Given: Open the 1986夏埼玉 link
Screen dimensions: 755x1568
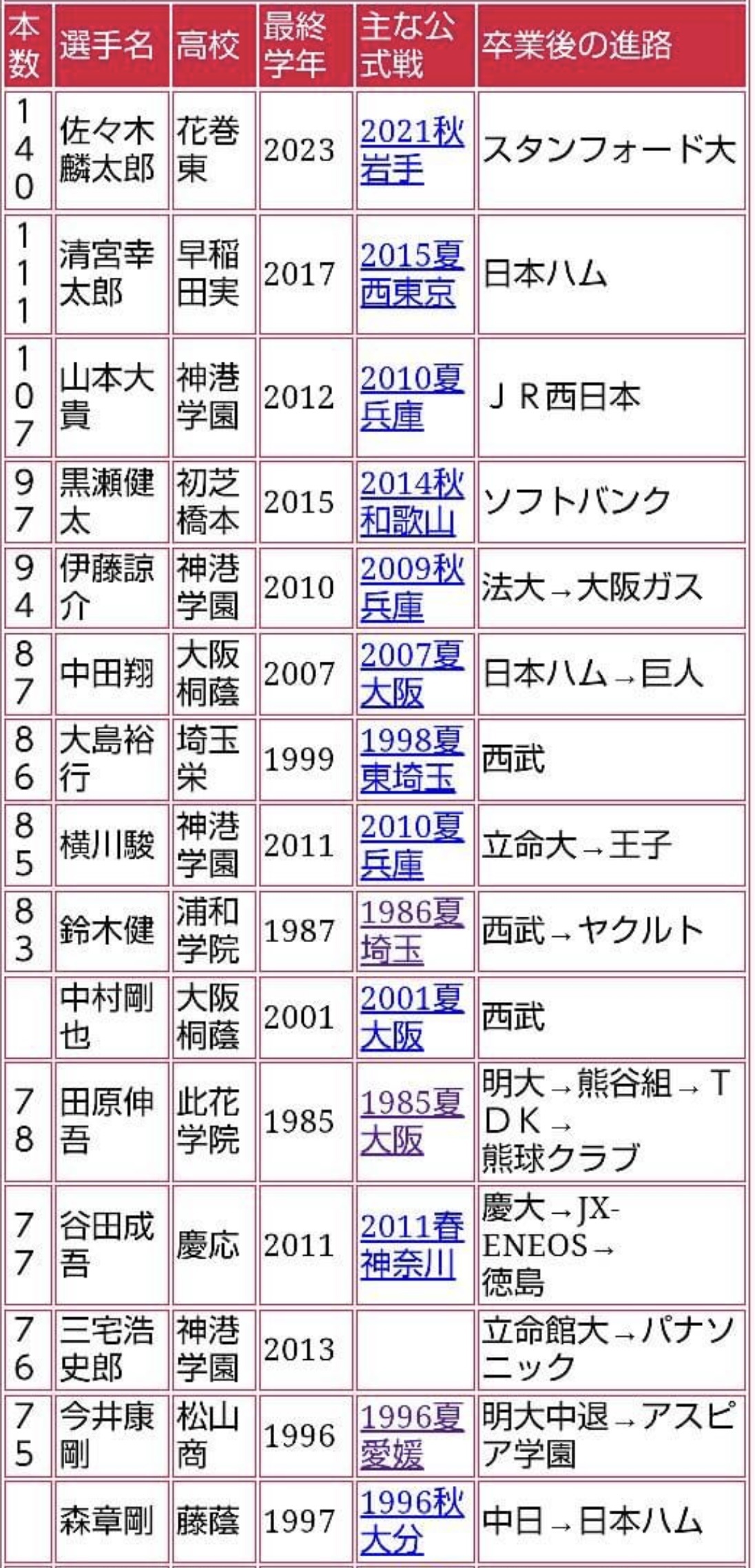Looking at the screenshot, I should tap(411, 931).
